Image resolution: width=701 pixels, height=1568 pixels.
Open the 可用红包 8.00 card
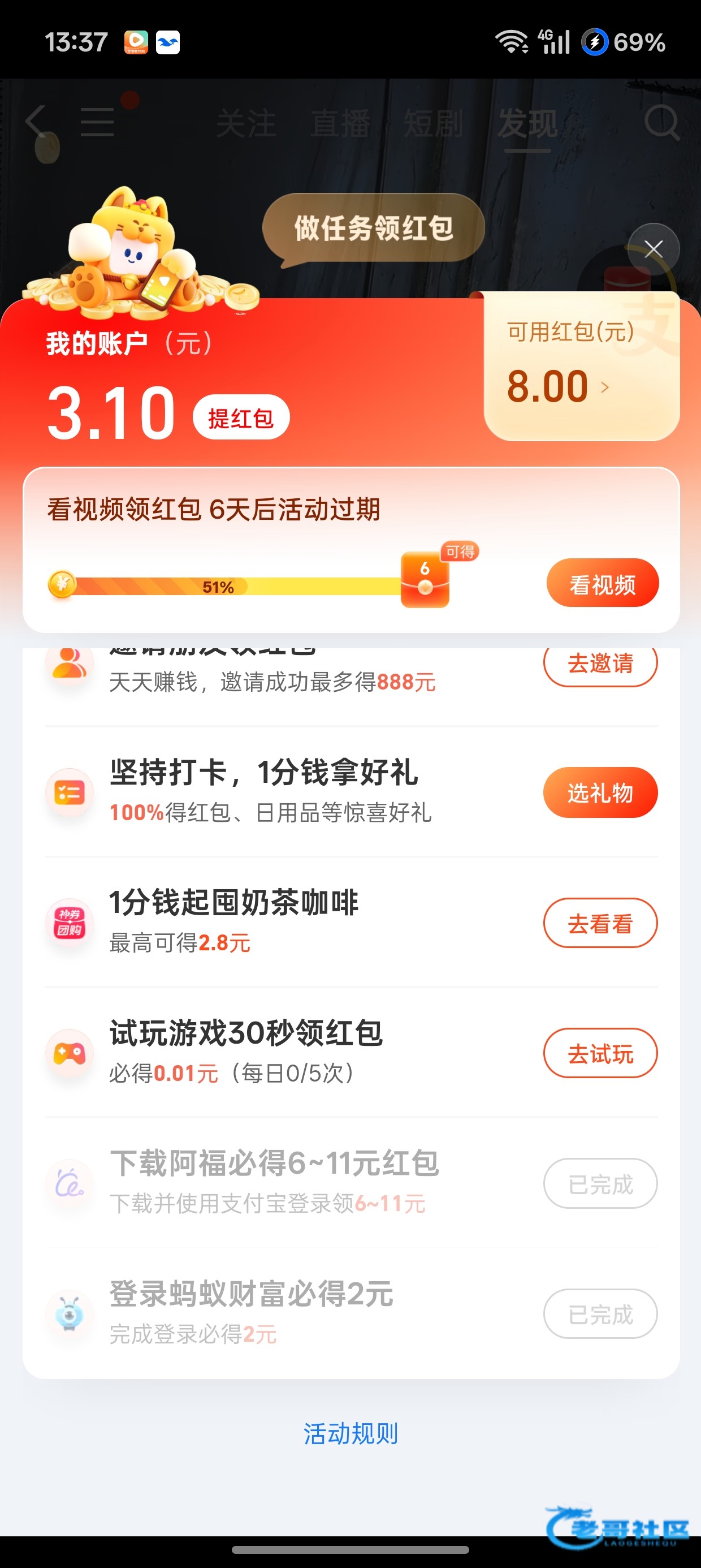click(x=582, y=367)
